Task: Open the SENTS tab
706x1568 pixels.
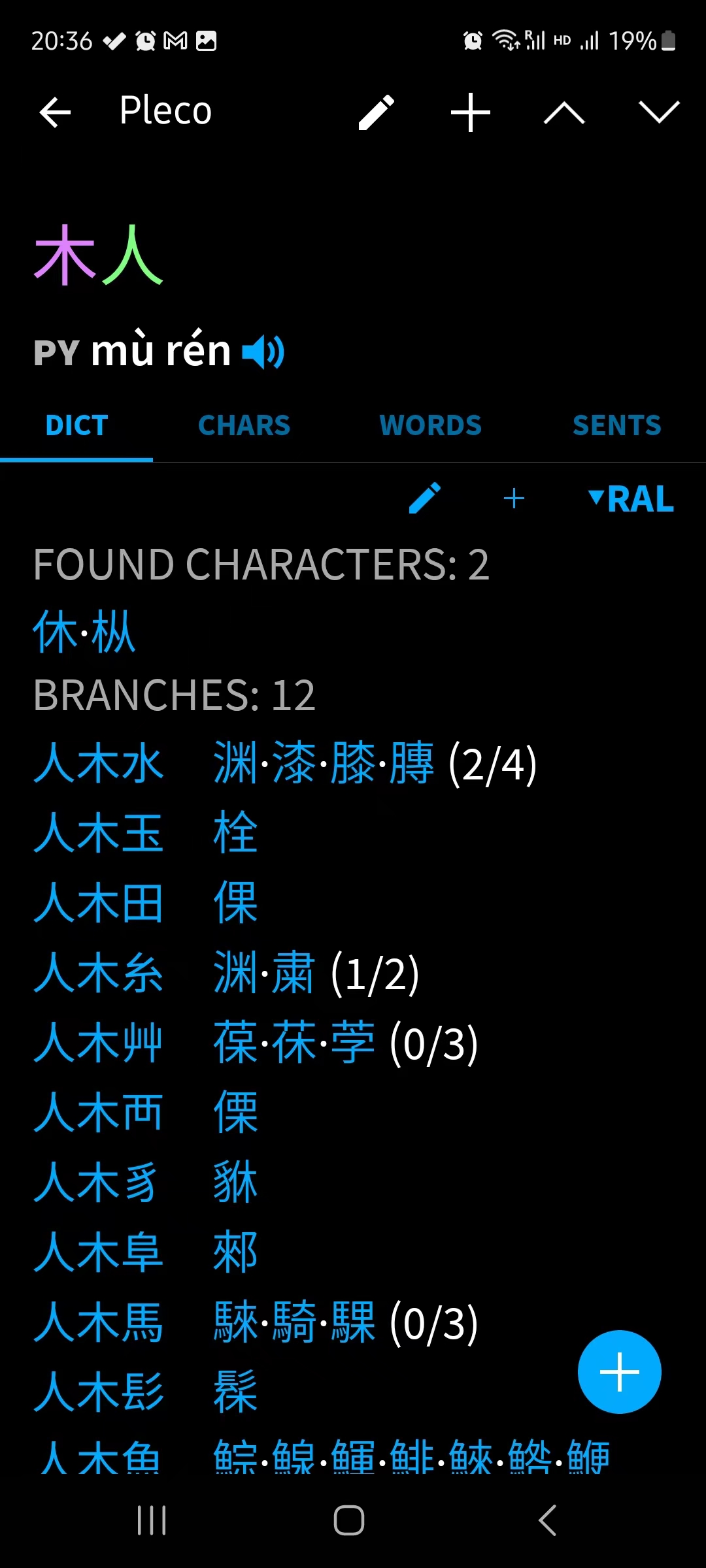Action: coord(616,426)
